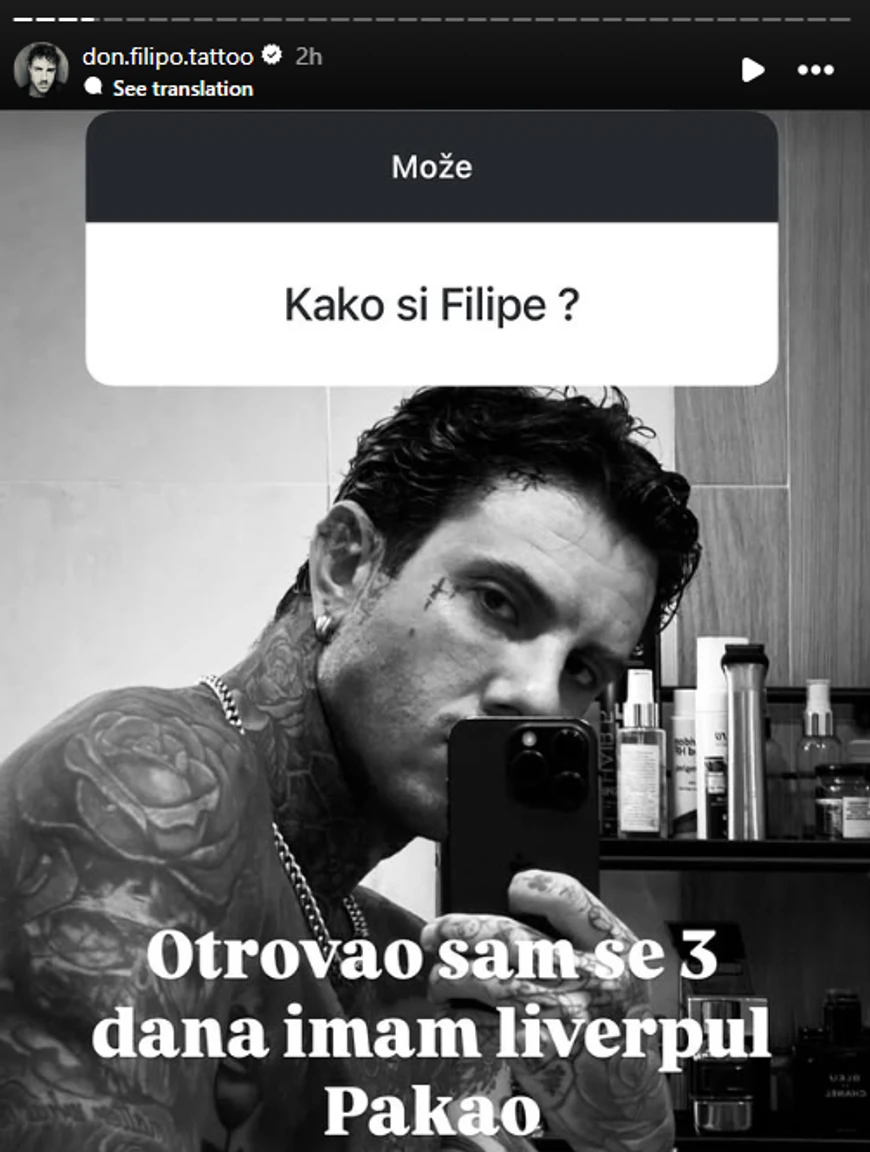Play the story
The width and height of the screenshot is (870, 1152).
pyautogui.click(x=752, y=70)
